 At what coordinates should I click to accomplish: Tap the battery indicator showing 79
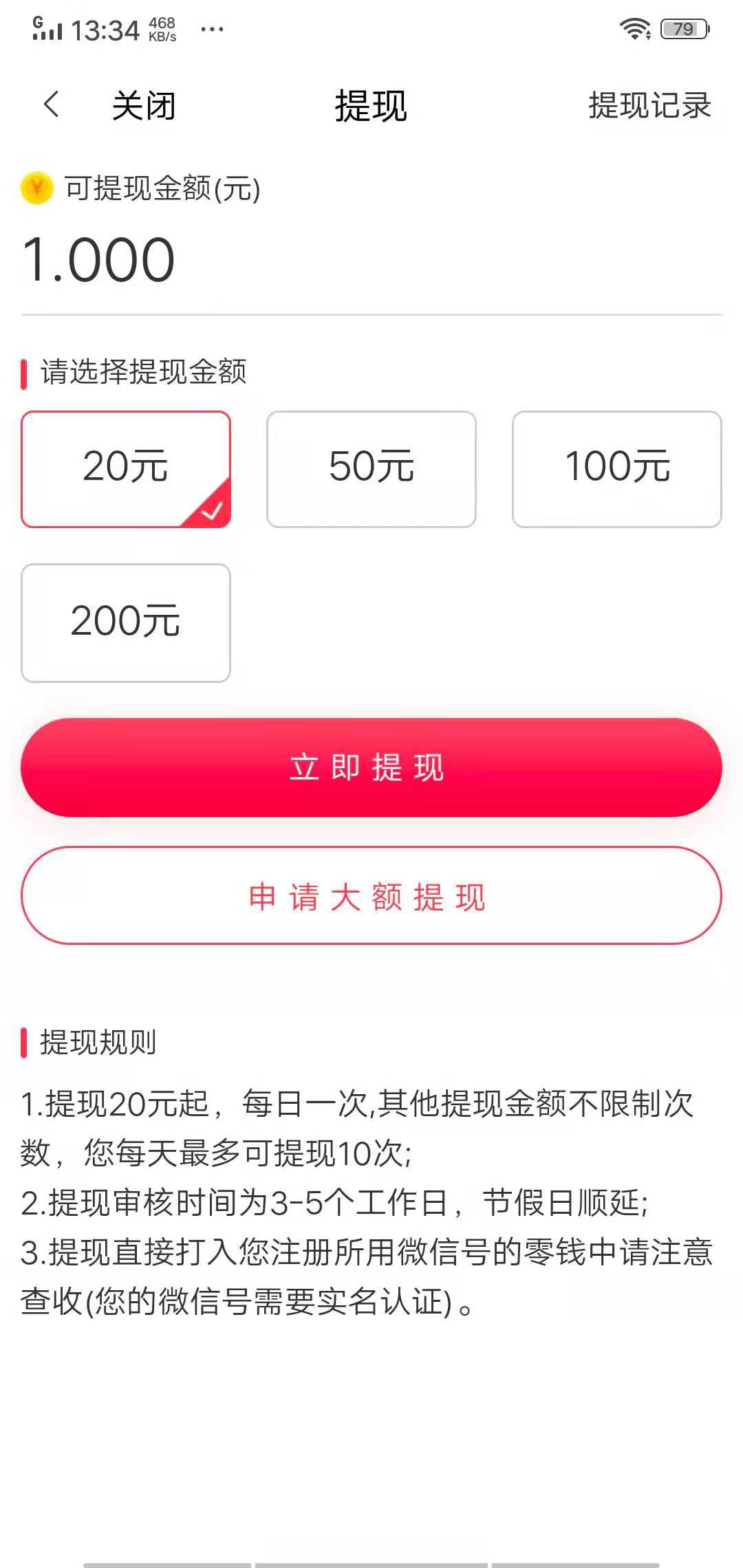coord(682,29)
